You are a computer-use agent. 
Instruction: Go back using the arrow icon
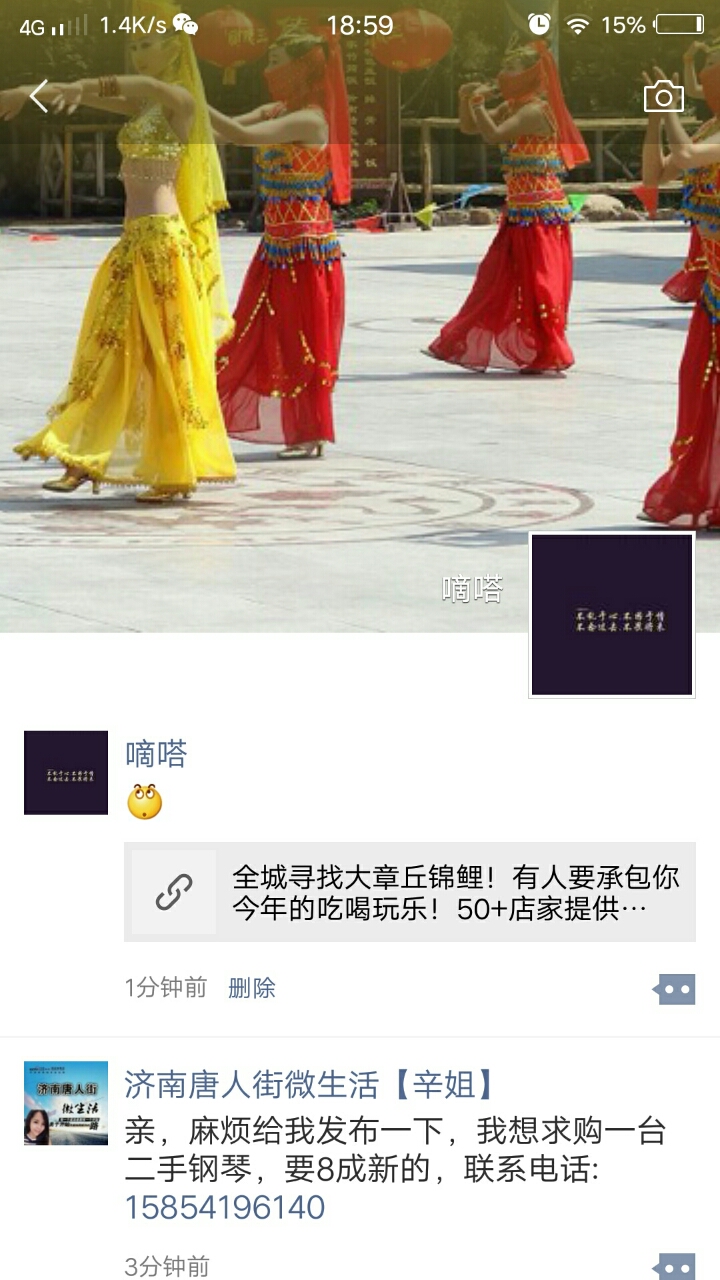point(39,97)
